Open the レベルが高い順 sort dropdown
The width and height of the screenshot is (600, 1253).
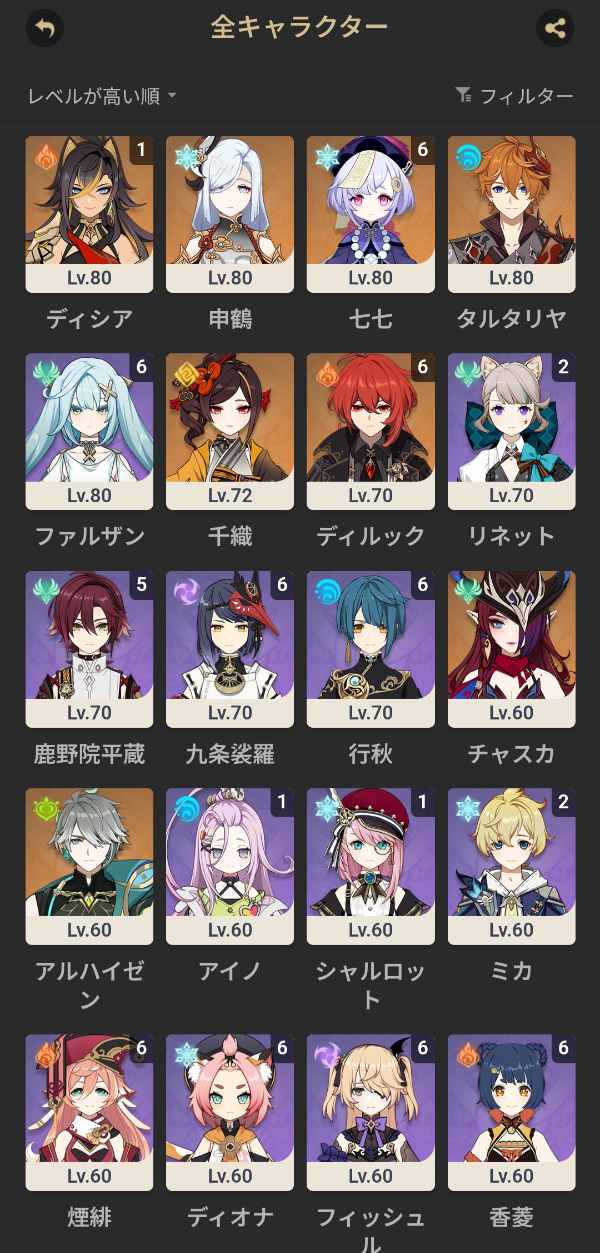102,96
